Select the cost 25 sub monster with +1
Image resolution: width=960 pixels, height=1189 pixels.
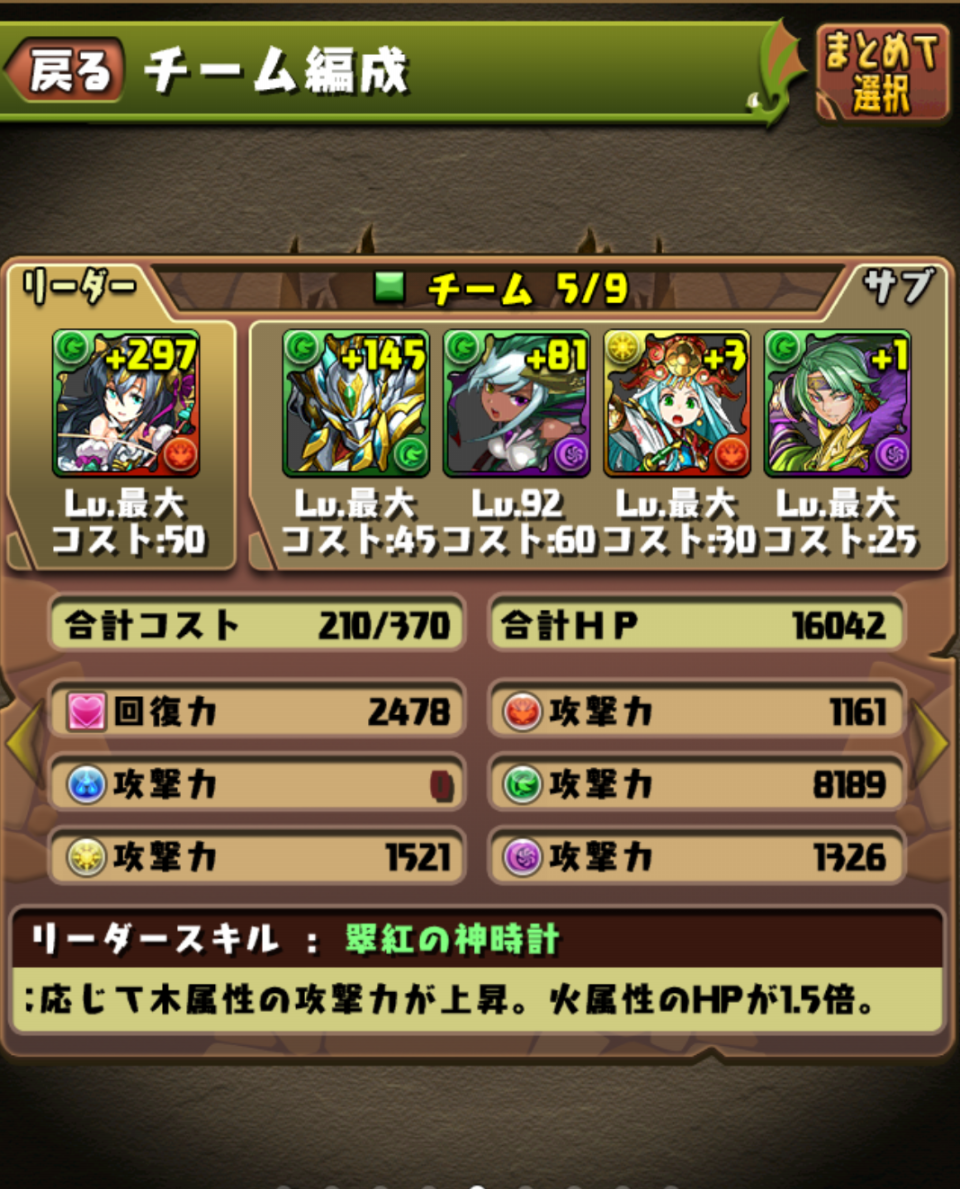(x=838, y=403)
